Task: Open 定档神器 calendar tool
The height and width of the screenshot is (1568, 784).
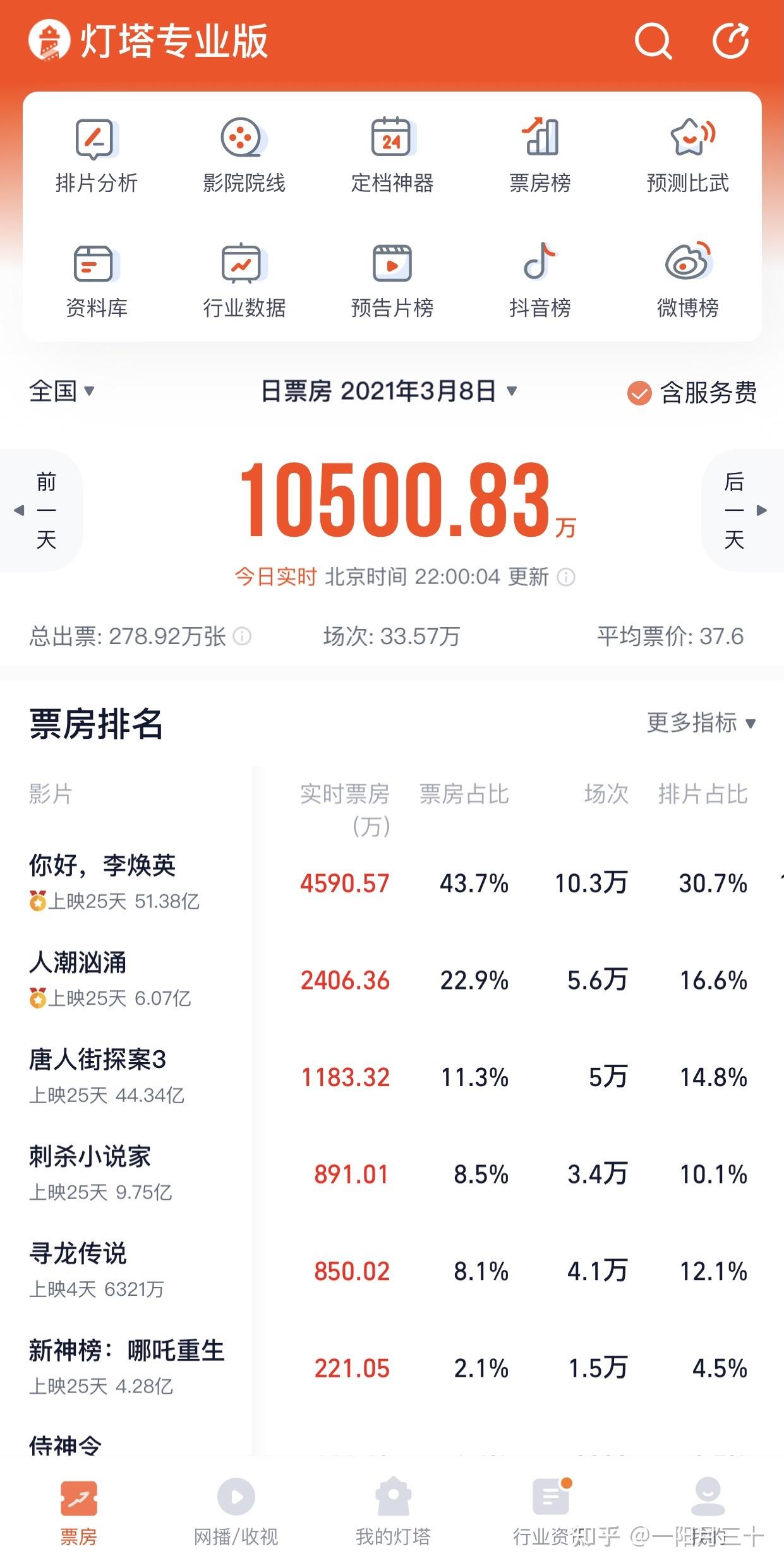Action: [x=392, y=155]
